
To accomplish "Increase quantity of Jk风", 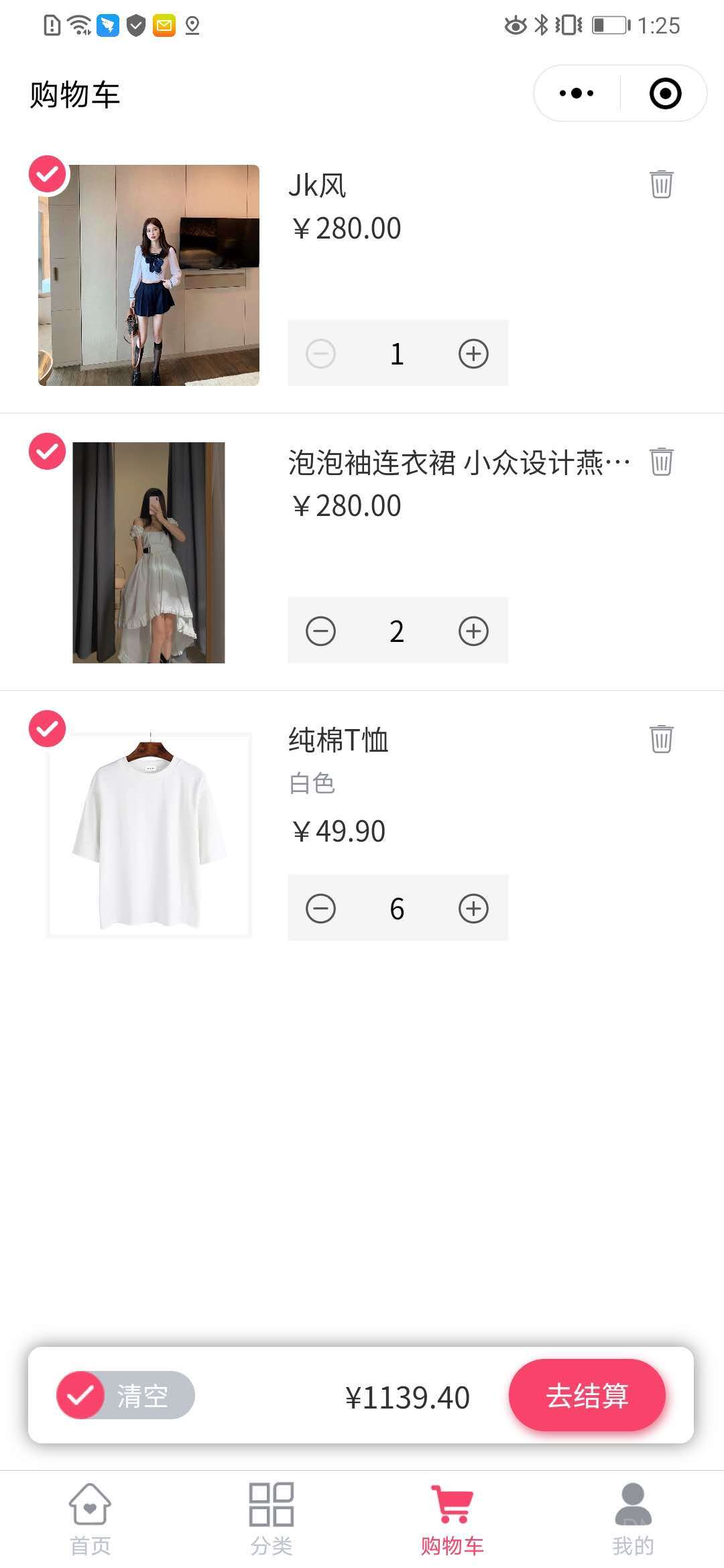I will click(473, 353).
